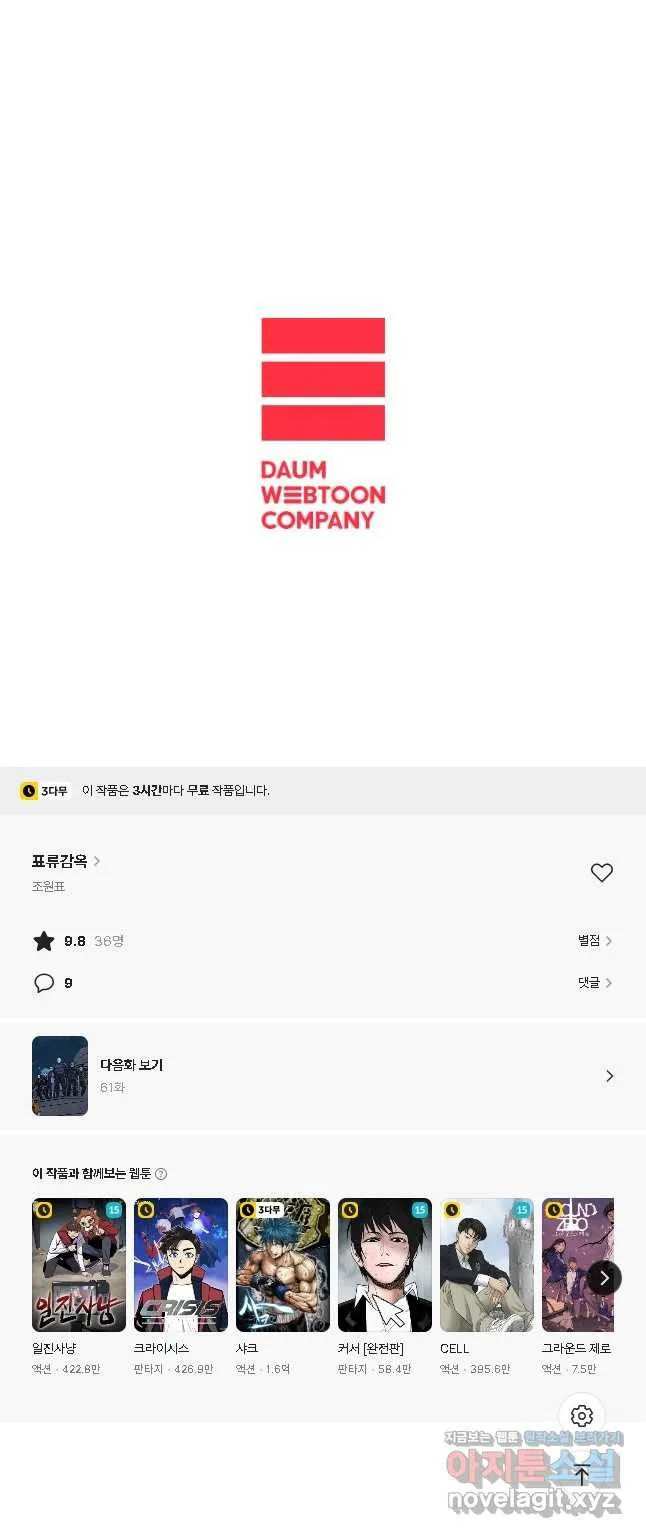Show more recommended webtoons with right arrow
Viewport: 646px width, 1538px height.
604,1278
